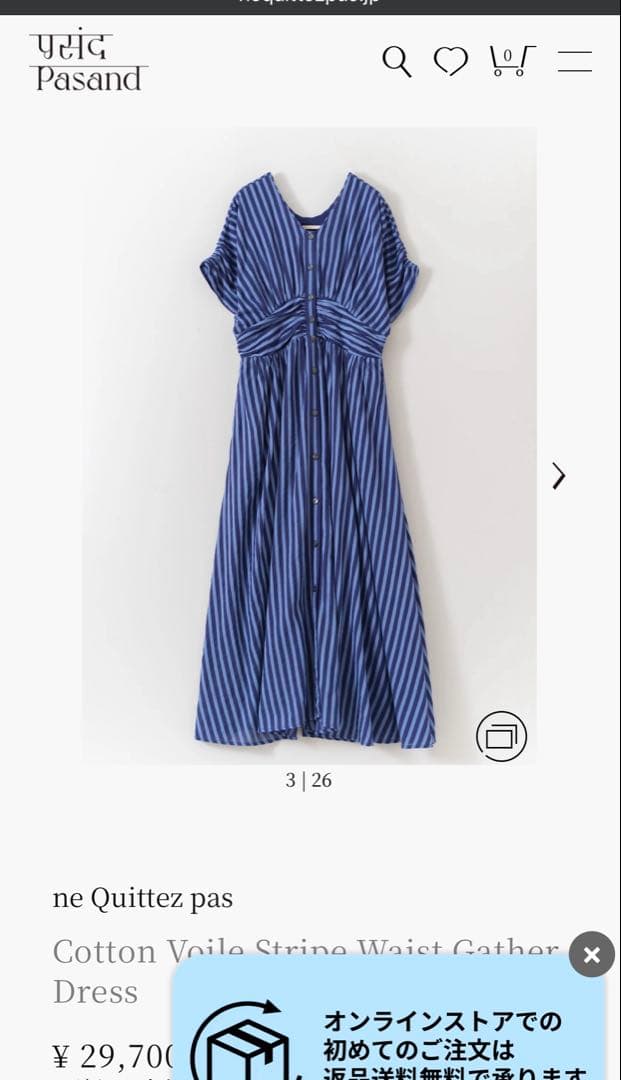This screenshot has height=1080, width=621.
Task: Open the hamburger menu
Action: [x=575, y=61]
